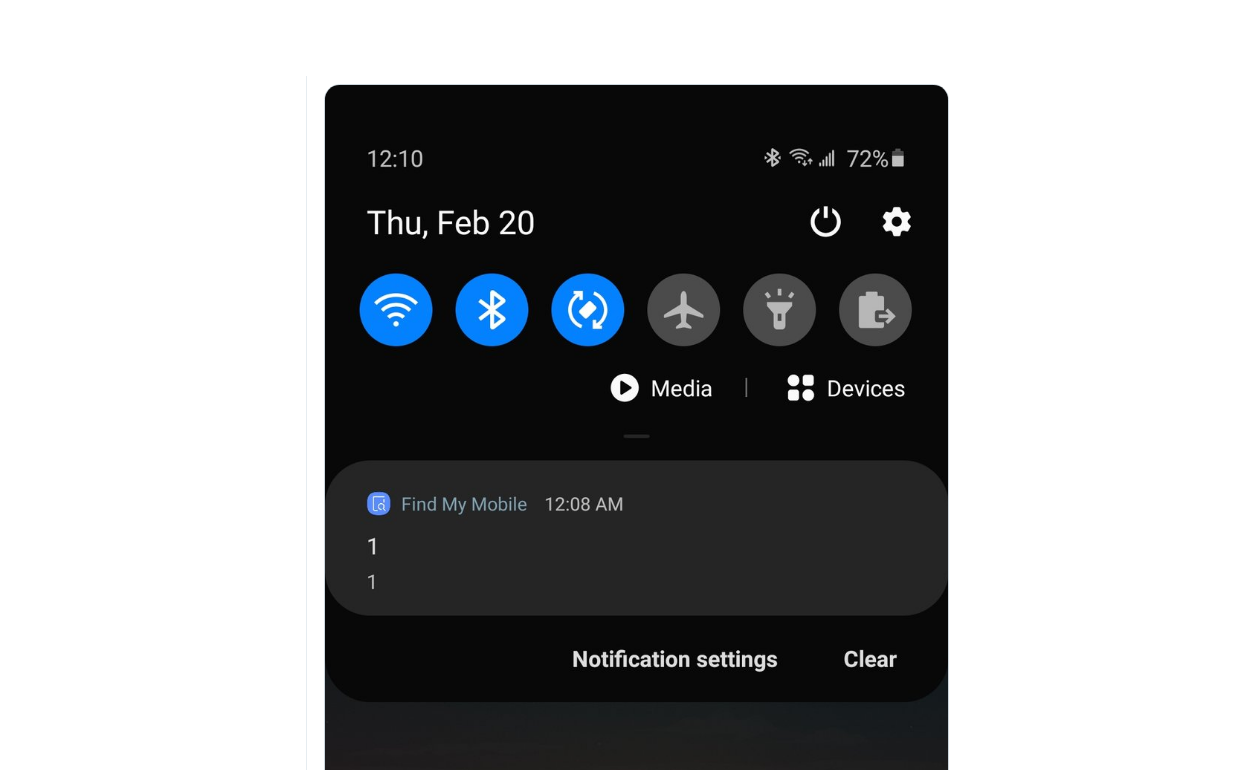Toggle the auto rotate quick setting
The image size is (1248, 770).
coord(588,310)
